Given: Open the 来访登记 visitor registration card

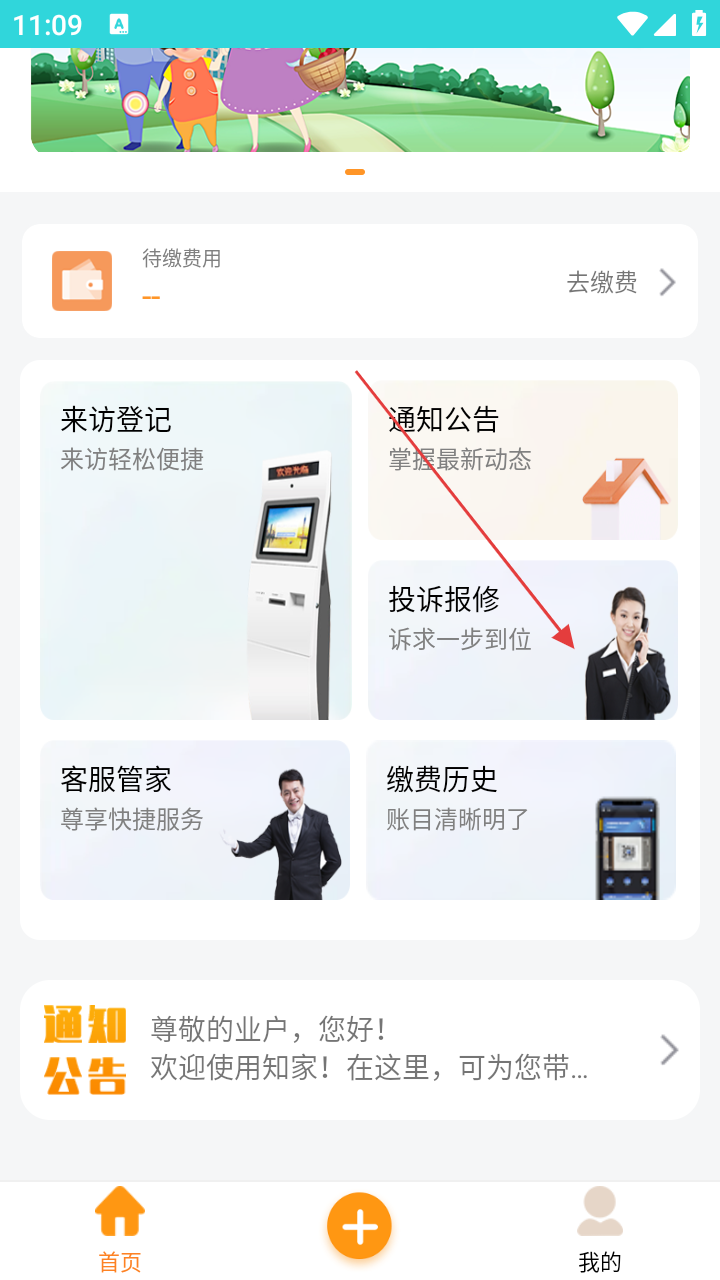Looking at the screenshot, I should [x=195, y=550].
